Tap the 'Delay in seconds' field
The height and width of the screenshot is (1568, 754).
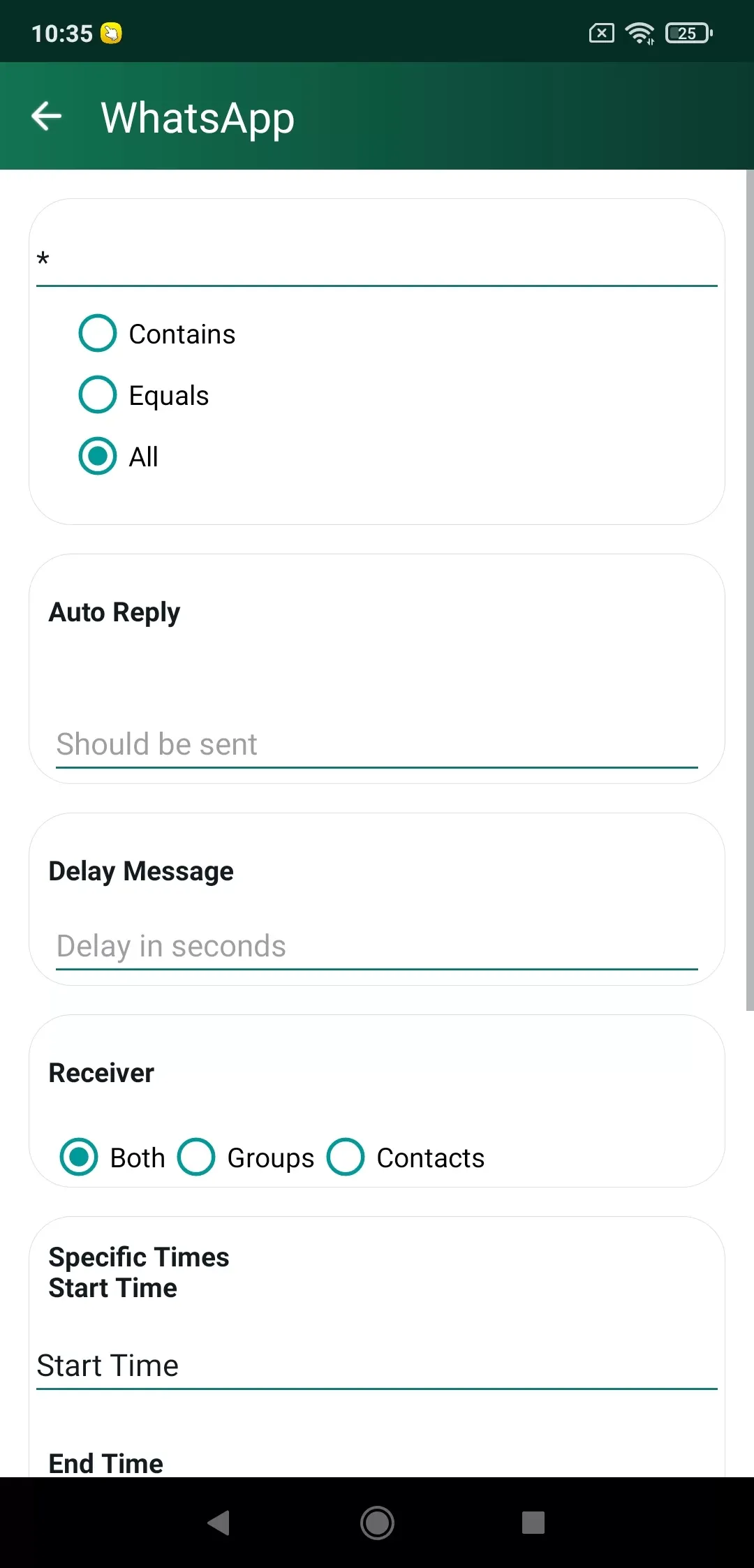coord(377,947)
